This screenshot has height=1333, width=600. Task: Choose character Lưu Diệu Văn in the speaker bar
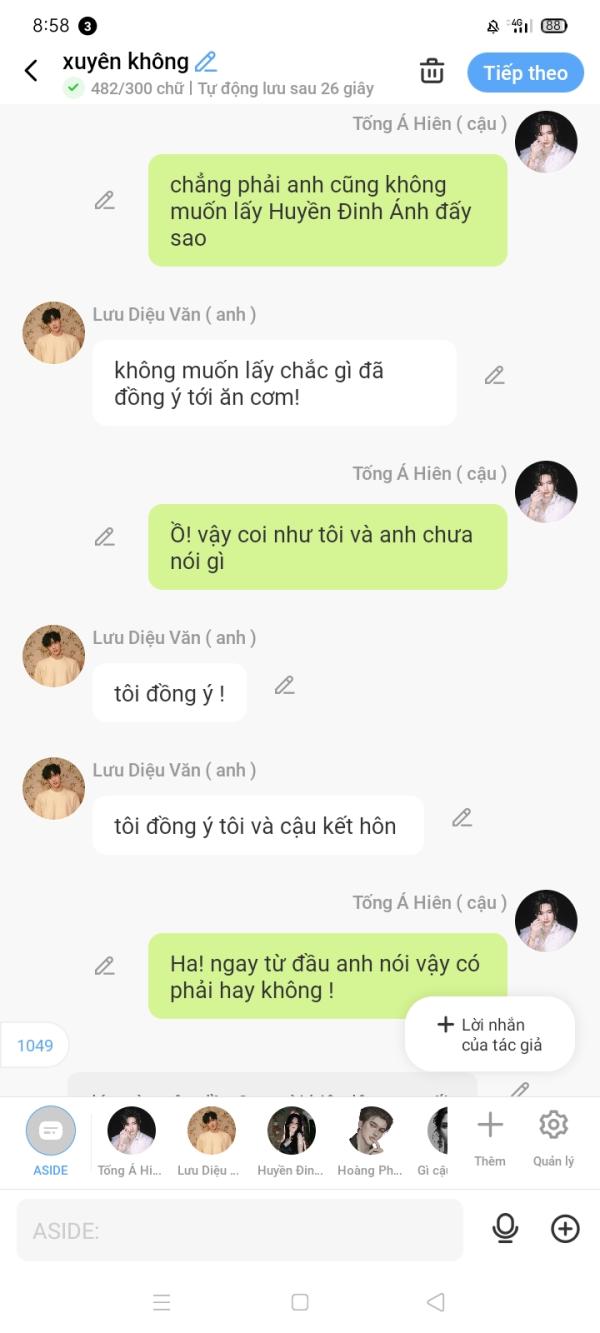(x=211, y=1140)
